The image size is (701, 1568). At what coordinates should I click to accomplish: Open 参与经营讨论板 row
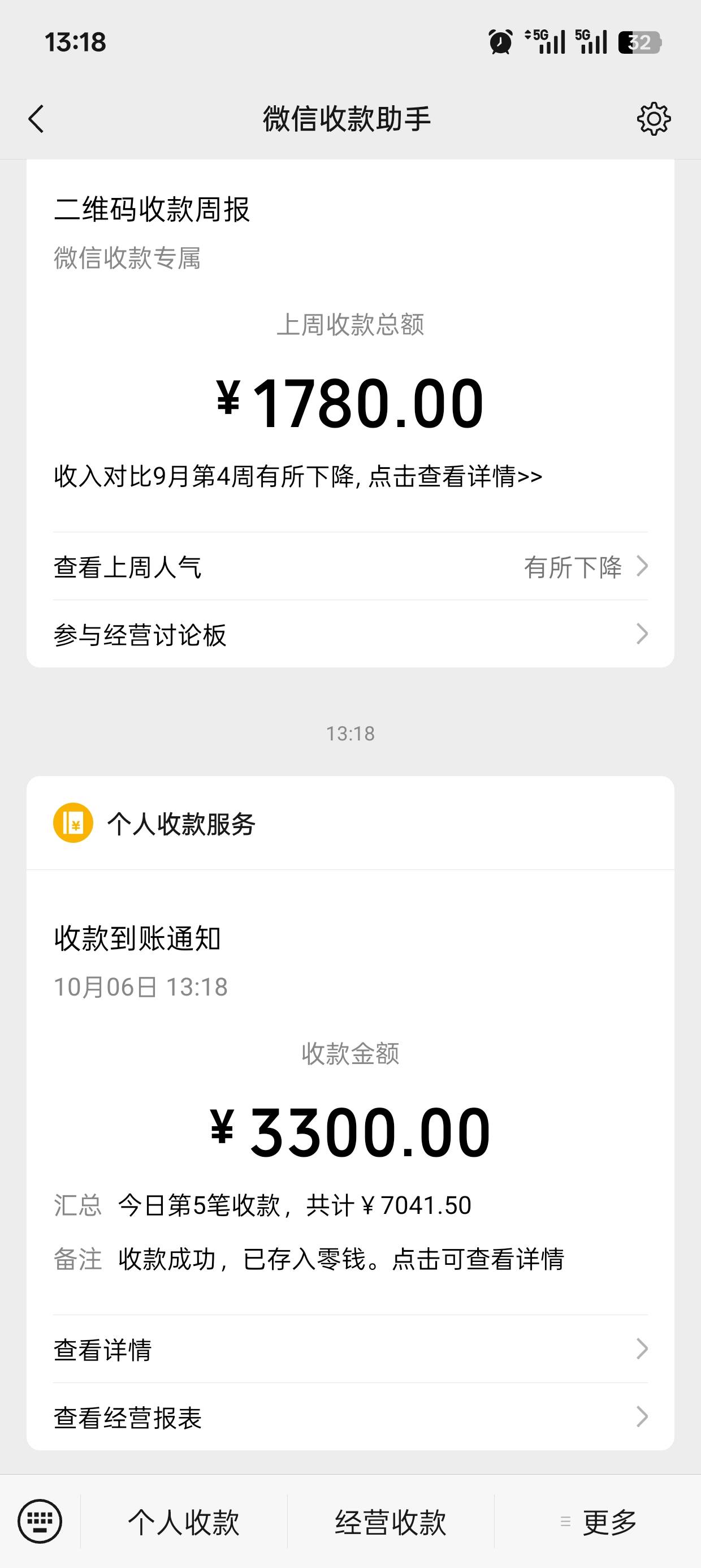click(x=350, y=634)
